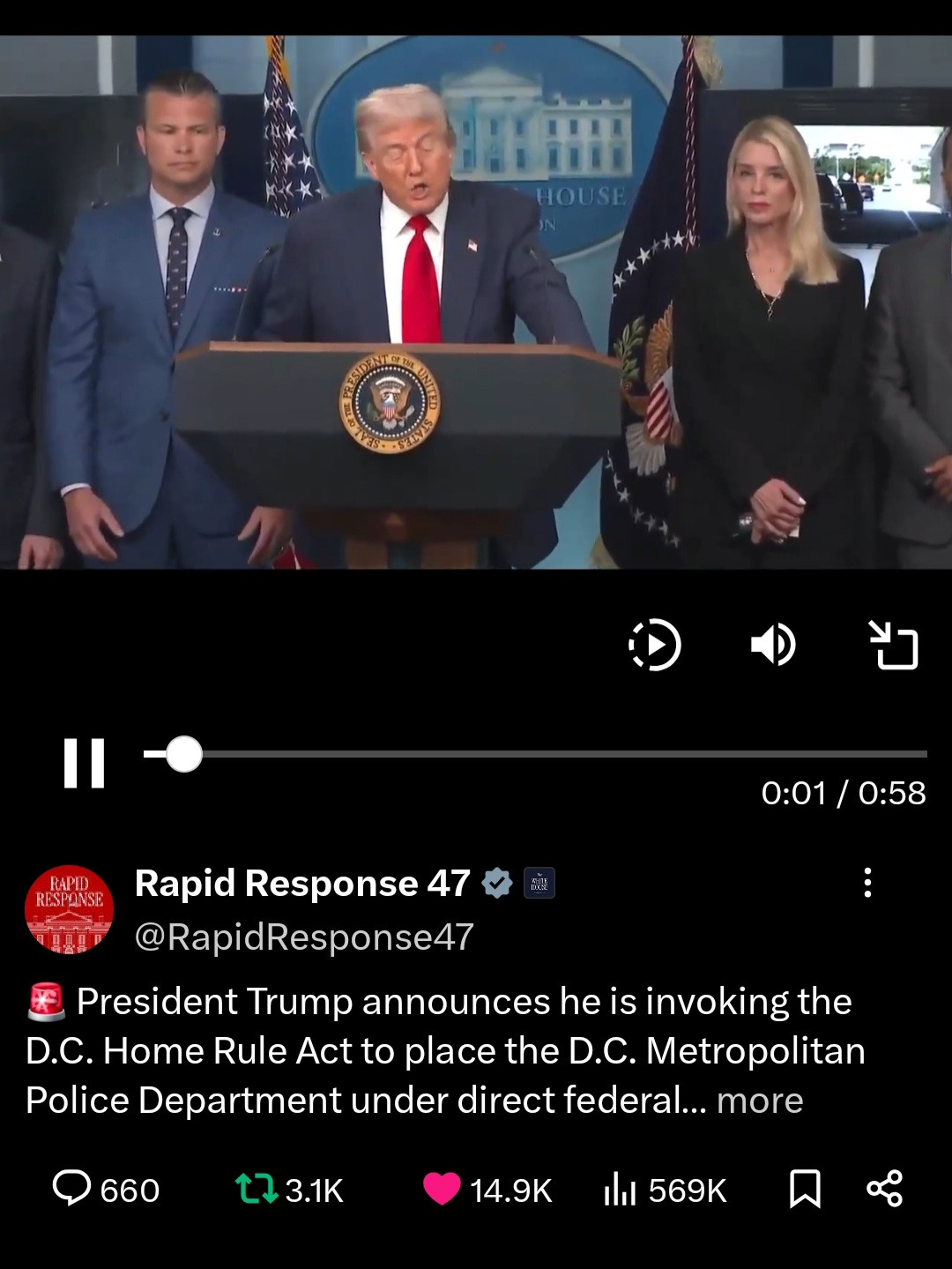Screen dimensions: 952x1269
Task: Mute the video sound
Action: (x=773, y=645)
